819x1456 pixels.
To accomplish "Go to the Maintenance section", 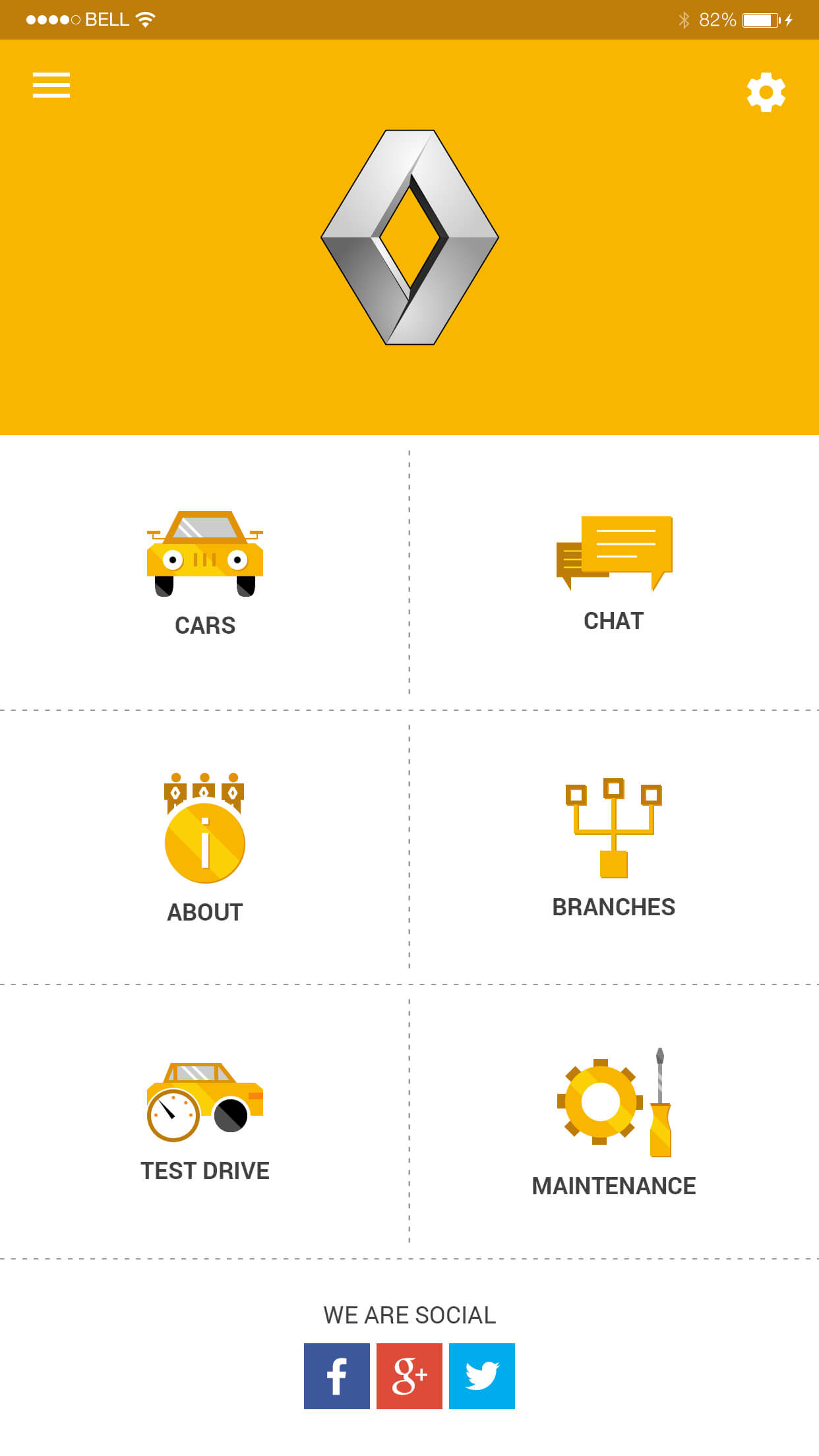I will coord(614,1122).
